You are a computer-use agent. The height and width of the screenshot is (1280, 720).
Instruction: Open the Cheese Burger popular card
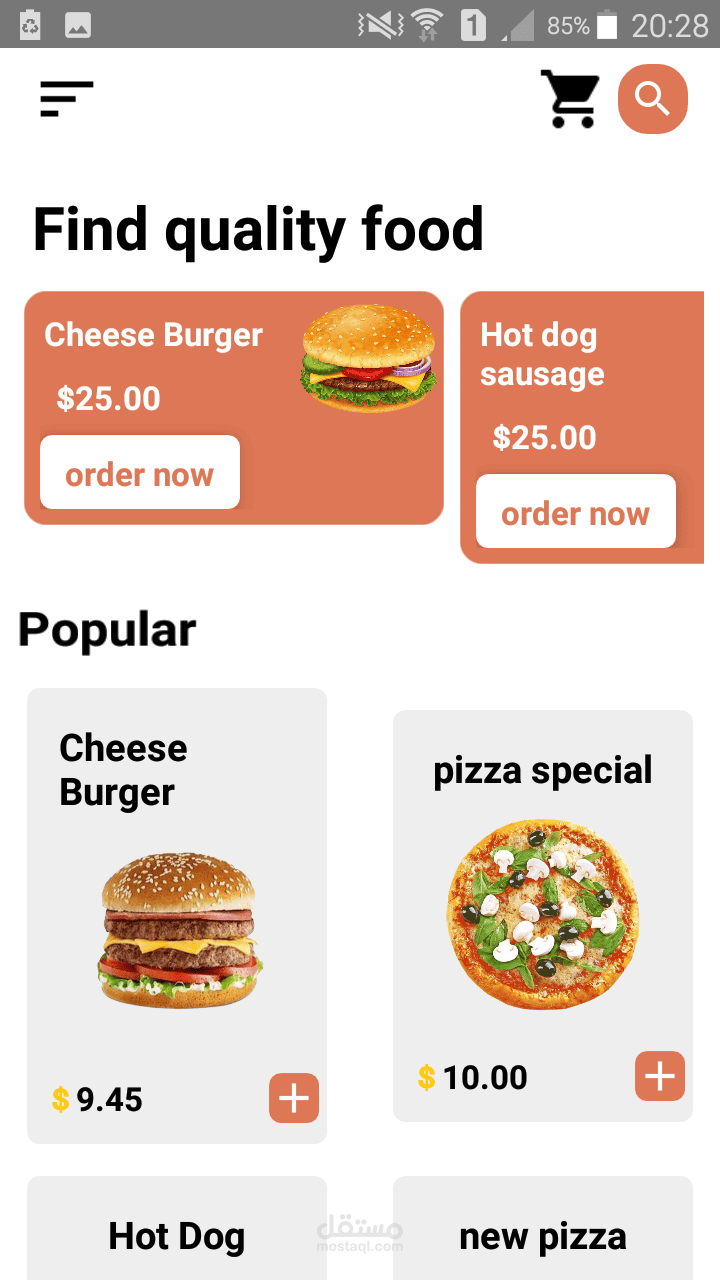[x=177, y=916]
